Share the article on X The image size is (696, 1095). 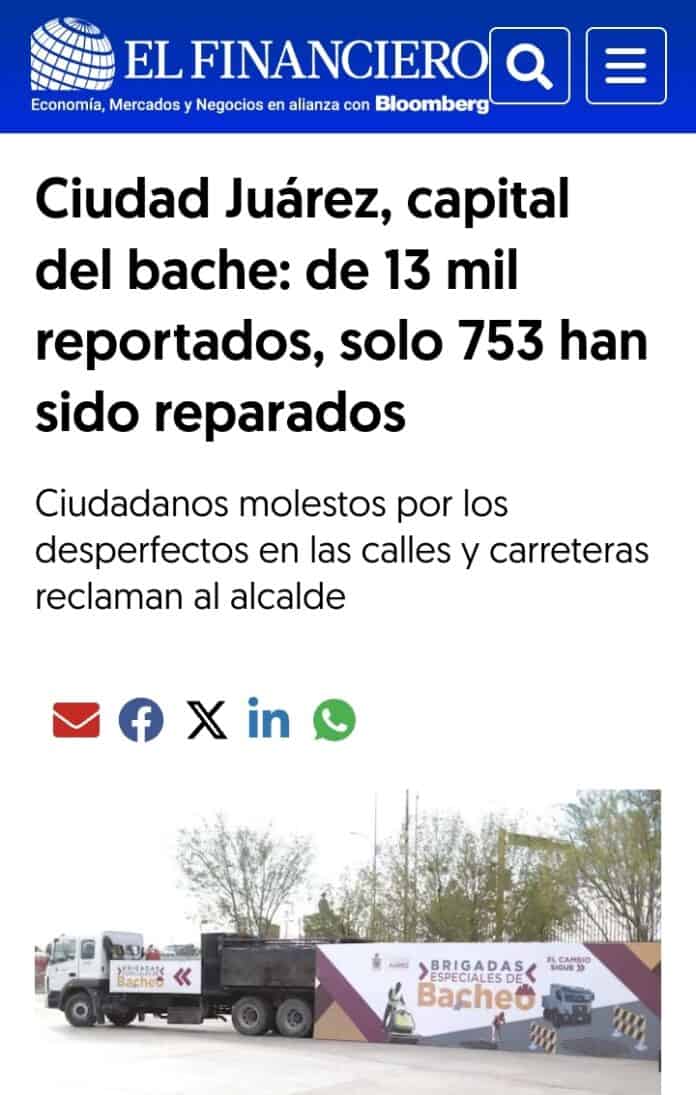207,720
